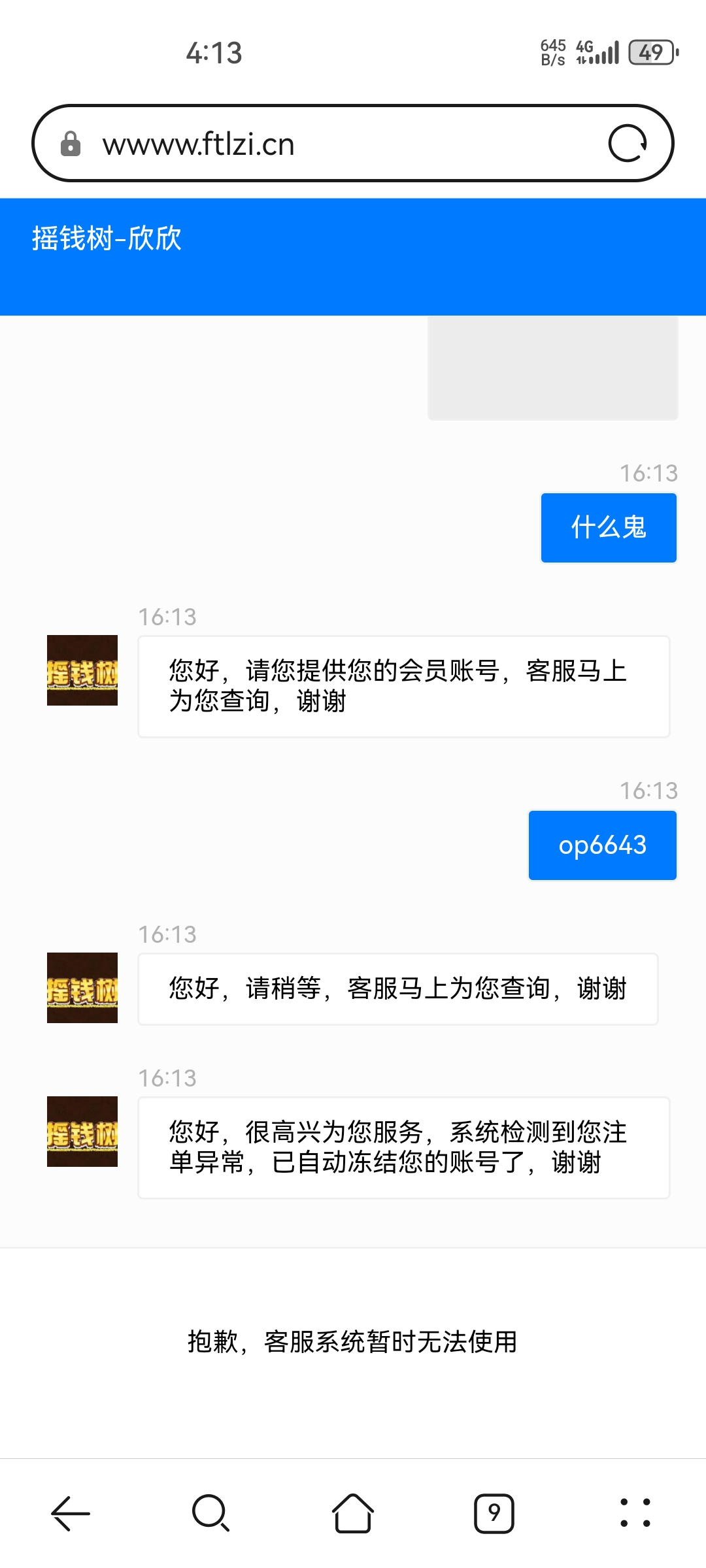The height and width of the screenshot is (1568, 706).
Task: Tap the padlock security icon in address bar
Action: pyautogui.click(x=71, y=144)
